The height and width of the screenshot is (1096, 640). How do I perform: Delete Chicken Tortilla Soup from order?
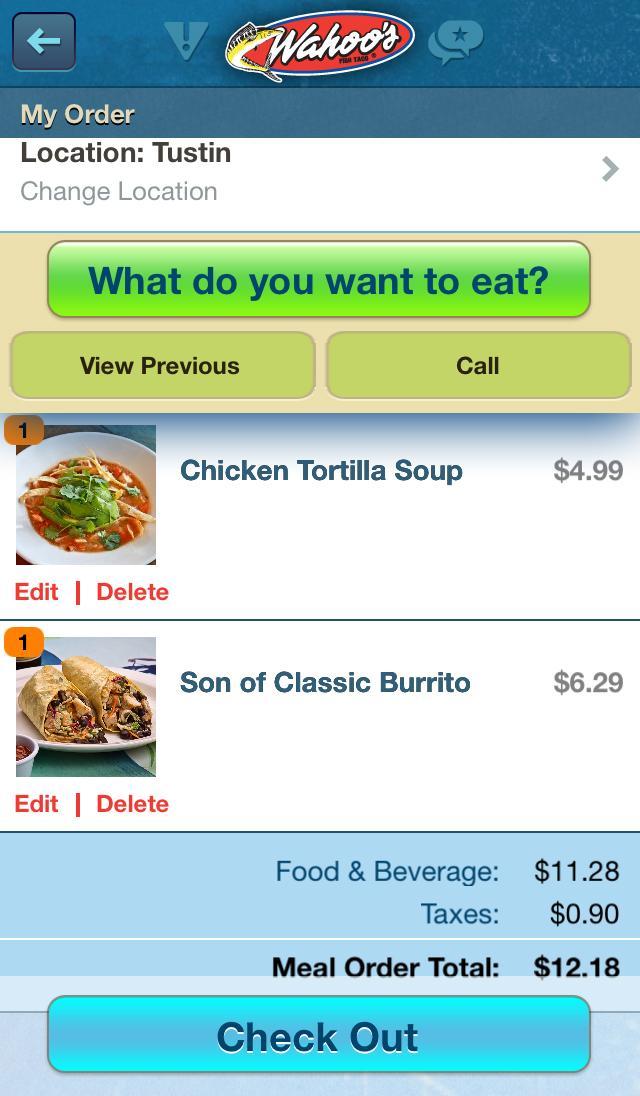point(132,592)
